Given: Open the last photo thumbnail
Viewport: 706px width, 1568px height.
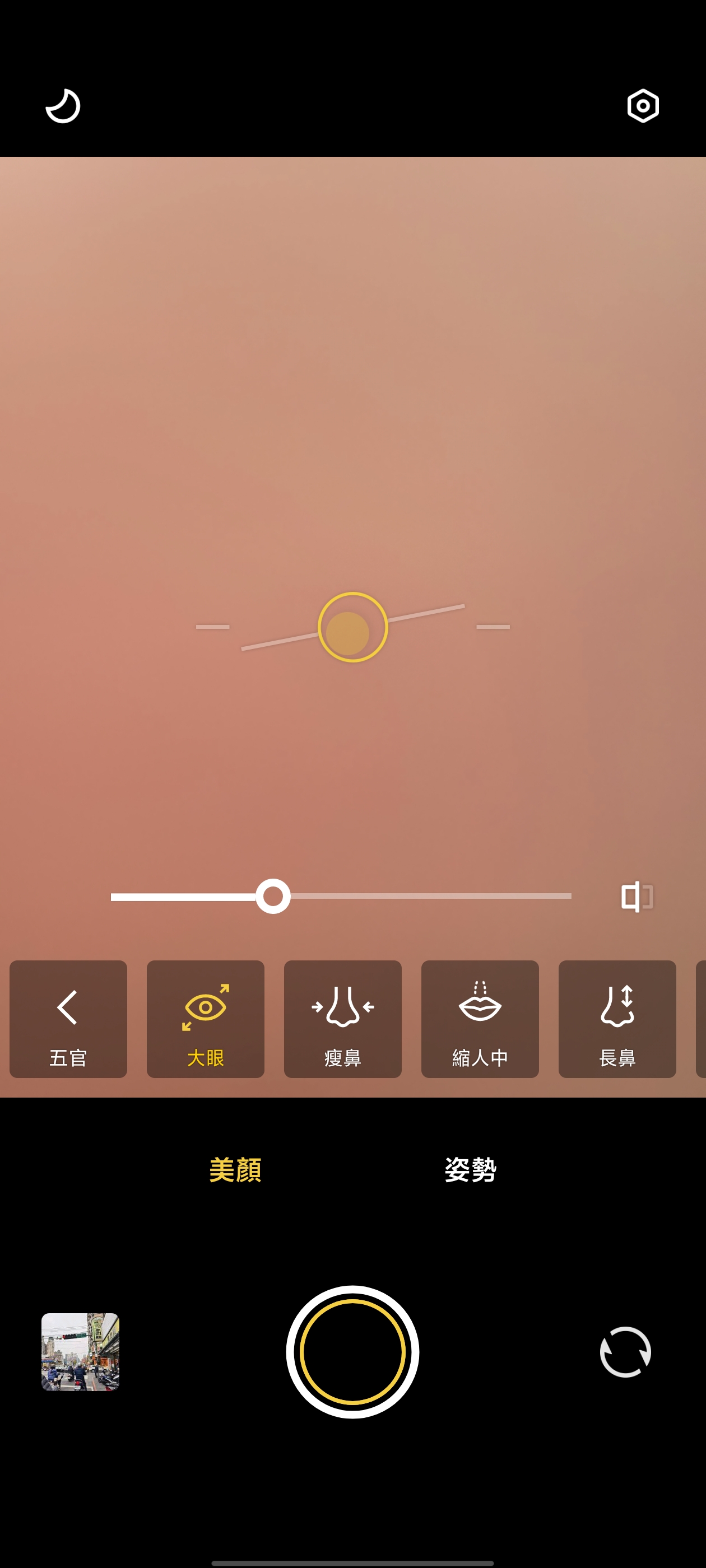Looking at the screenshot, I should click(81, 1351).
